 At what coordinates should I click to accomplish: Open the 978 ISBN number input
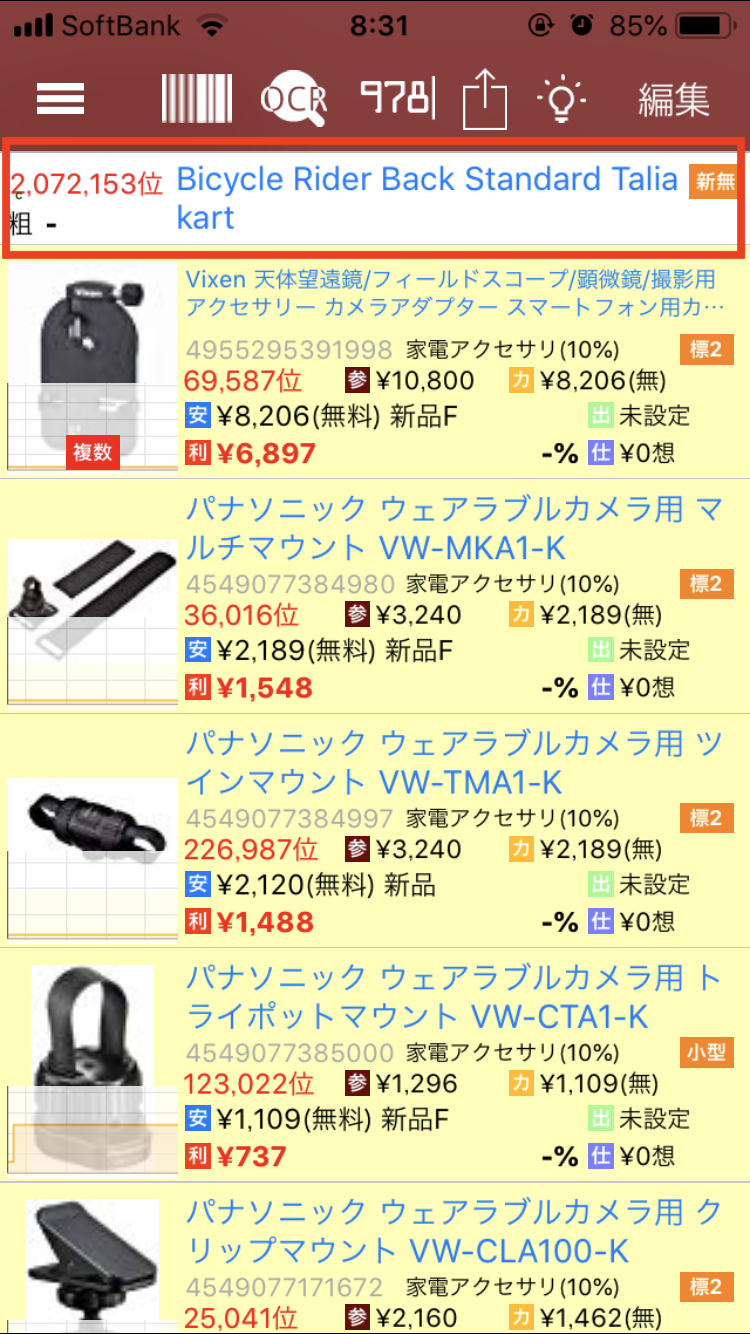[x=398, y=98]
